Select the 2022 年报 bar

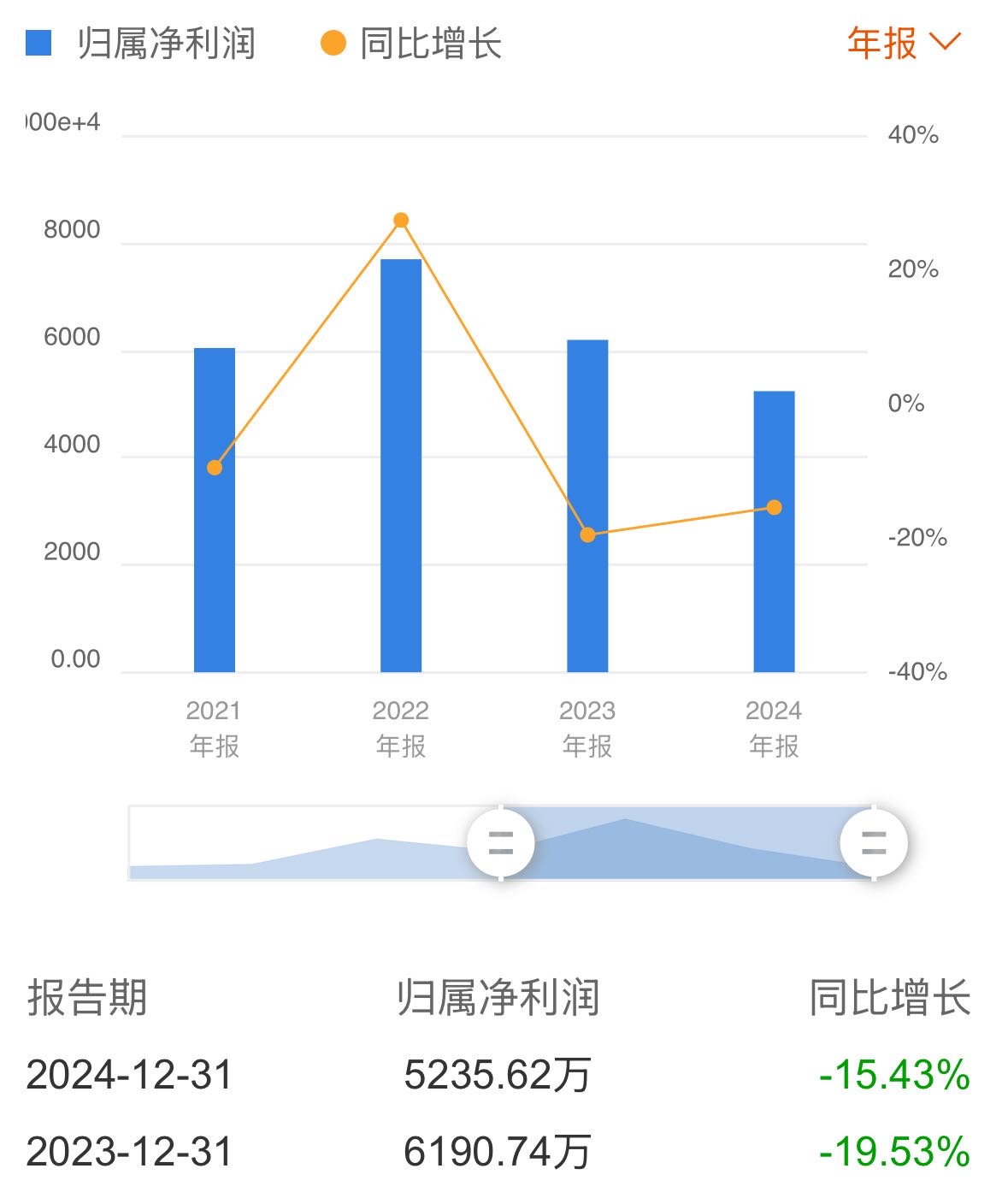401,466
